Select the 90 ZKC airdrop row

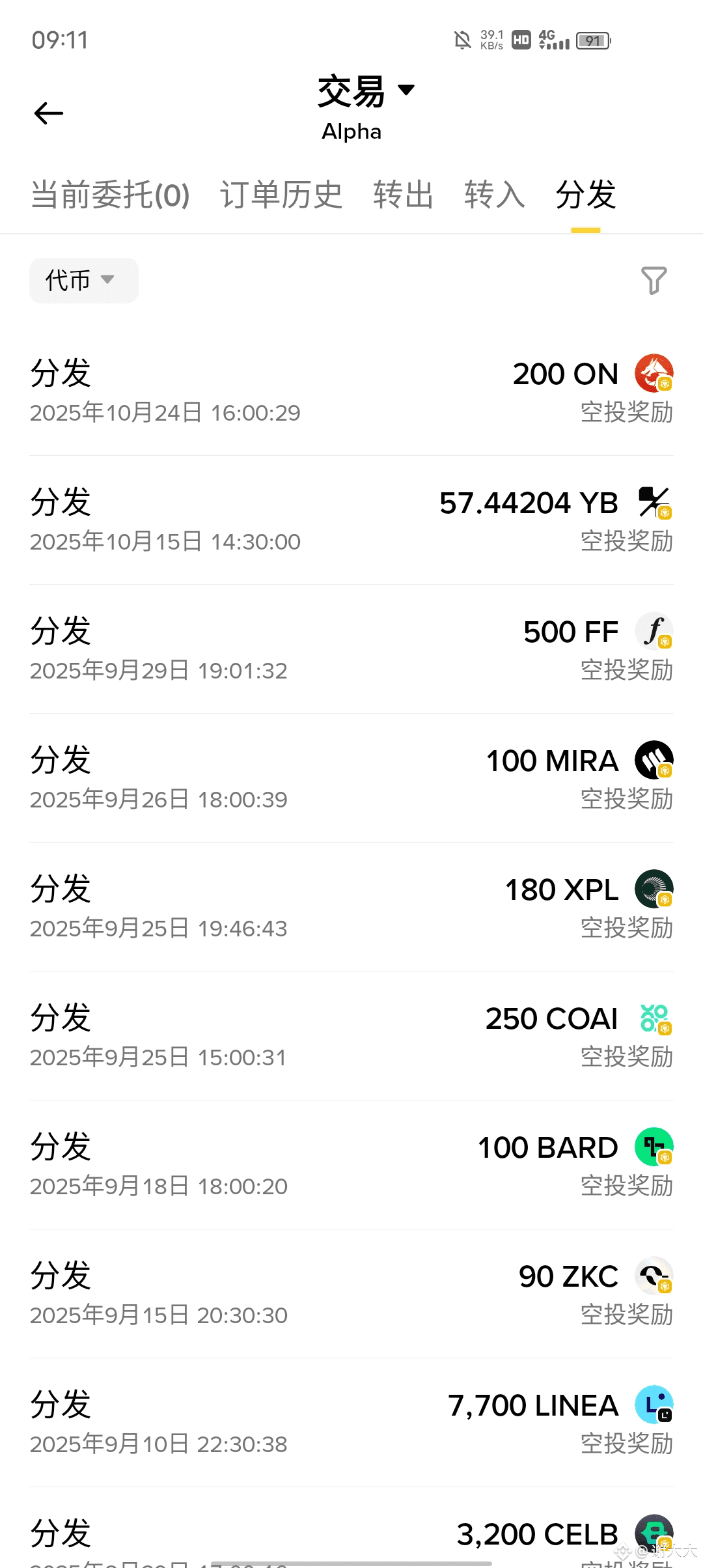(x=351, y=1294)
